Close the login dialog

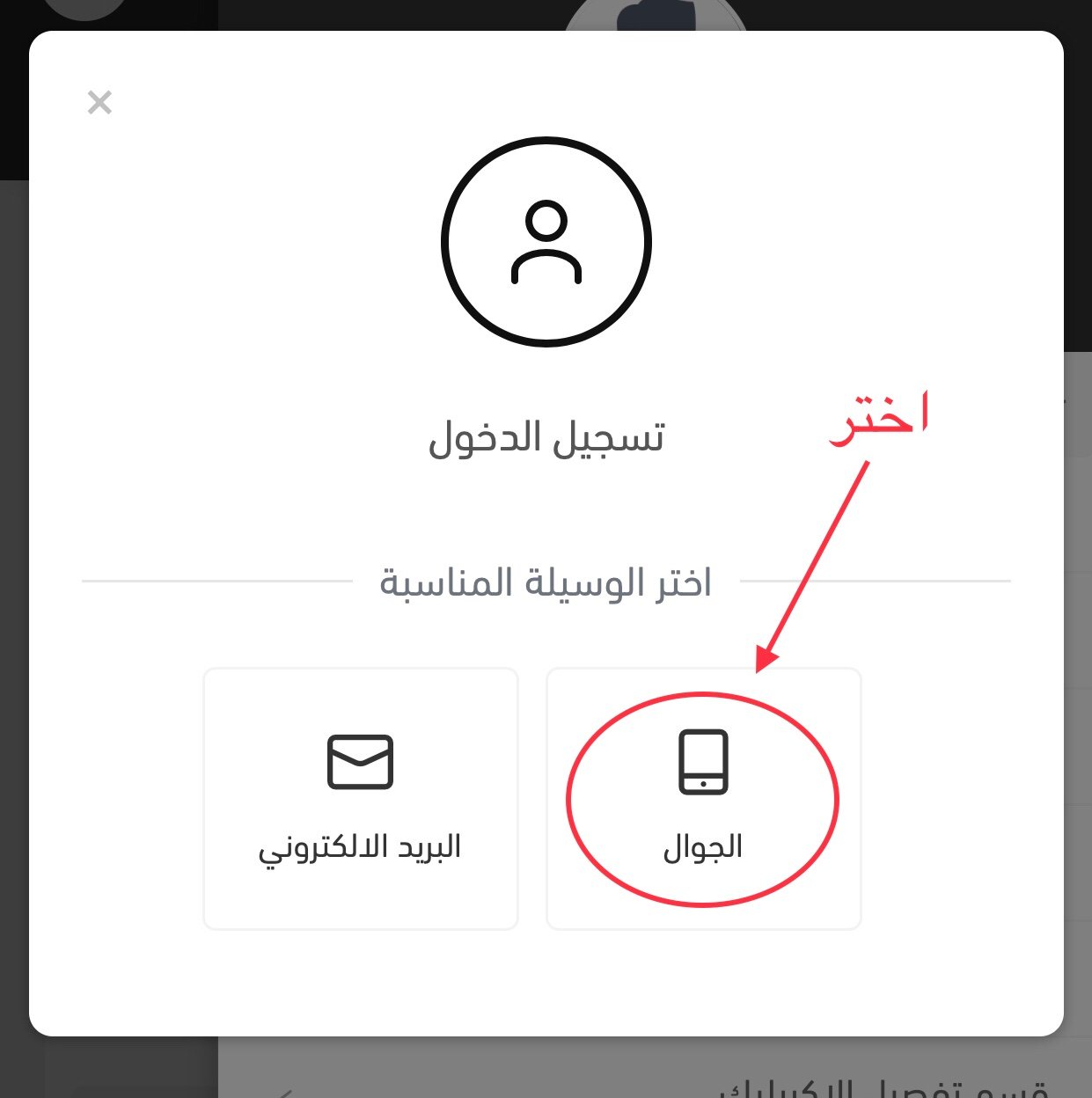coord(99,103)
